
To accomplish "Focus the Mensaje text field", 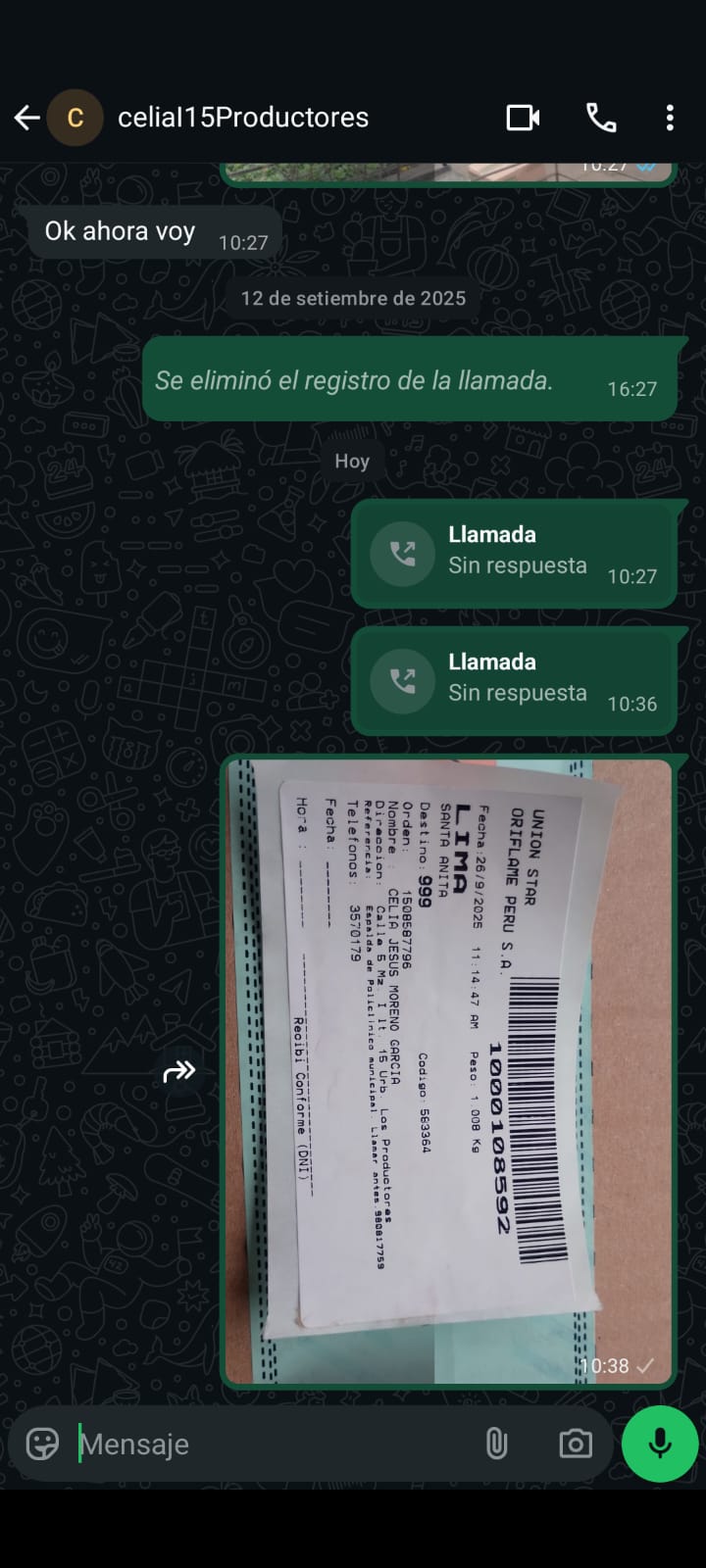I will pos(275,1444).
